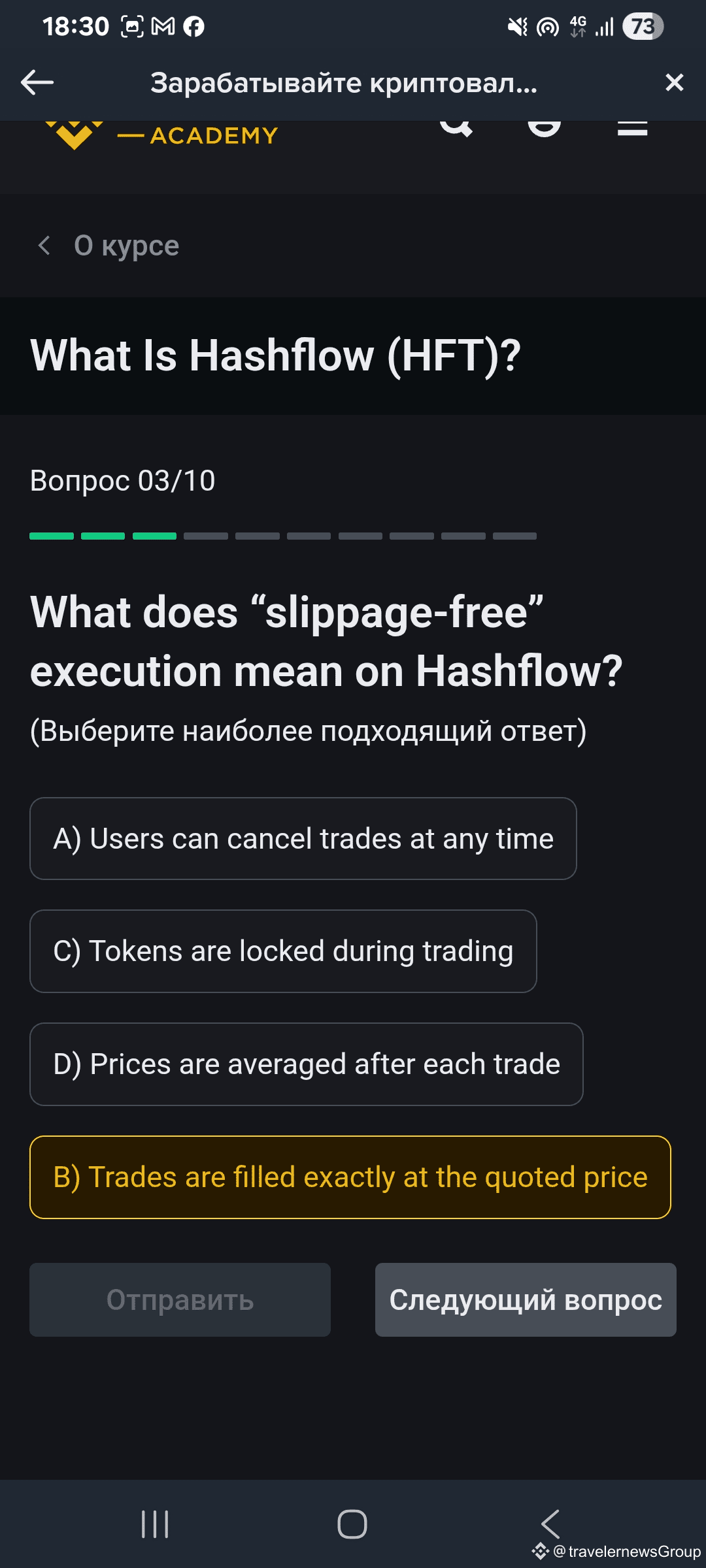Go to Следующий вопрос
The height and width of the screenshot is (1568, 706).
pos(526,1299)
